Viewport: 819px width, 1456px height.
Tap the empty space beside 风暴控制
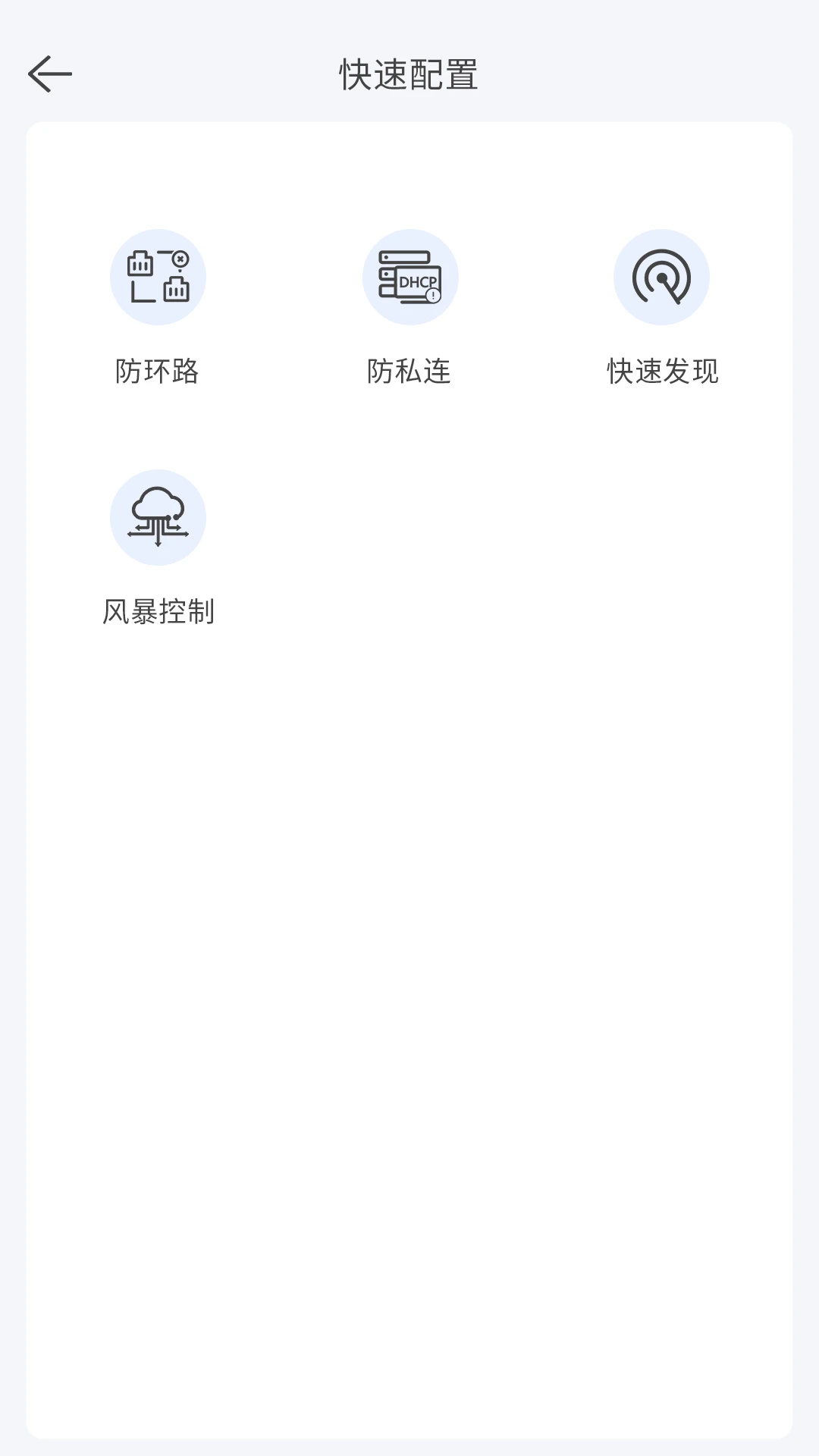coord(493,531)
